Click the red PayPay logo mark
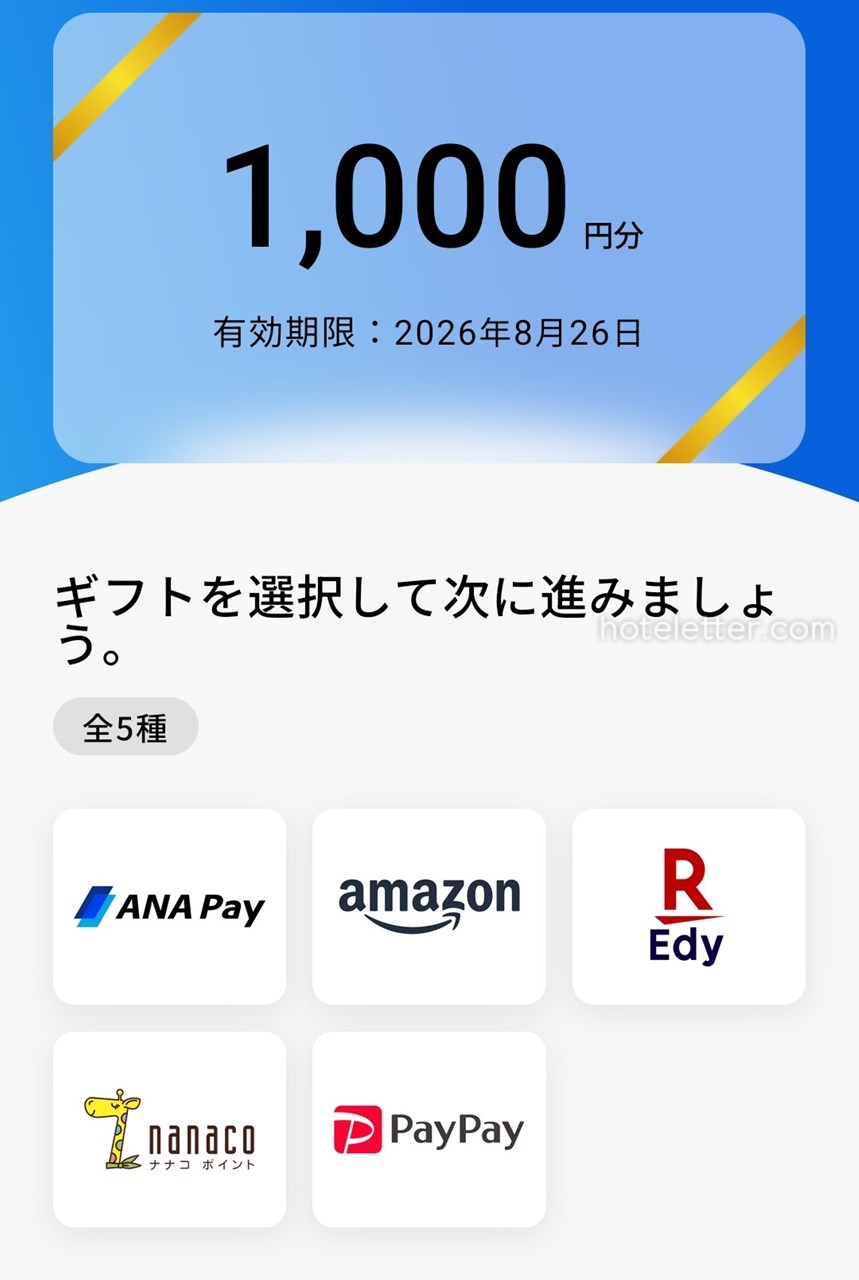 coord(360,1127)
